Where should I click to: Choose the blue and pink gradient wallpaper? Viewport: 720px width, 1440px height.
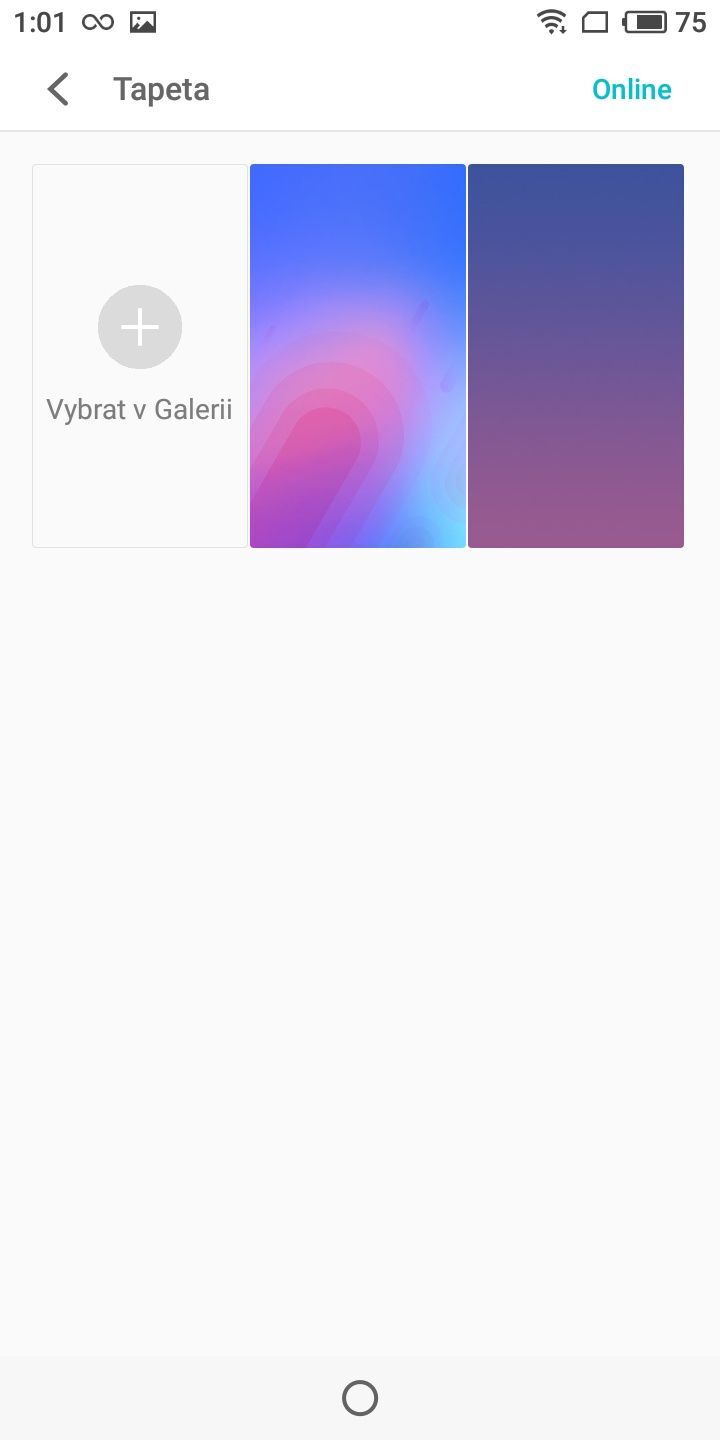point(357,355)
